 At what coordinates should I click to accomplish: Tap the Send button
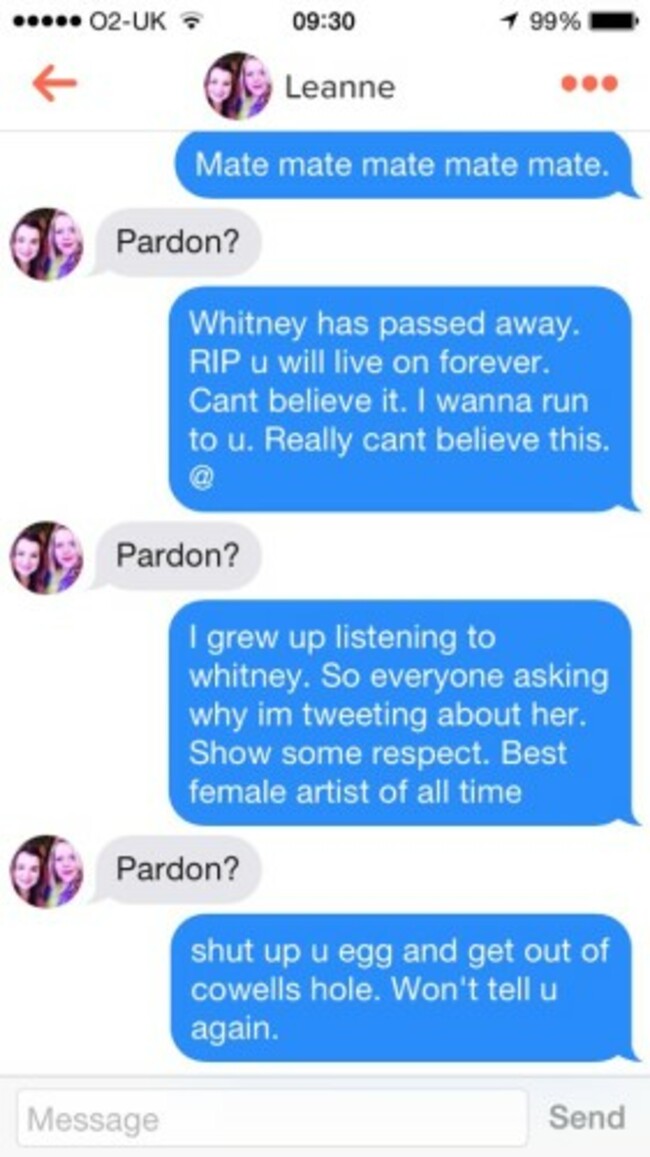coord(586,1117)
